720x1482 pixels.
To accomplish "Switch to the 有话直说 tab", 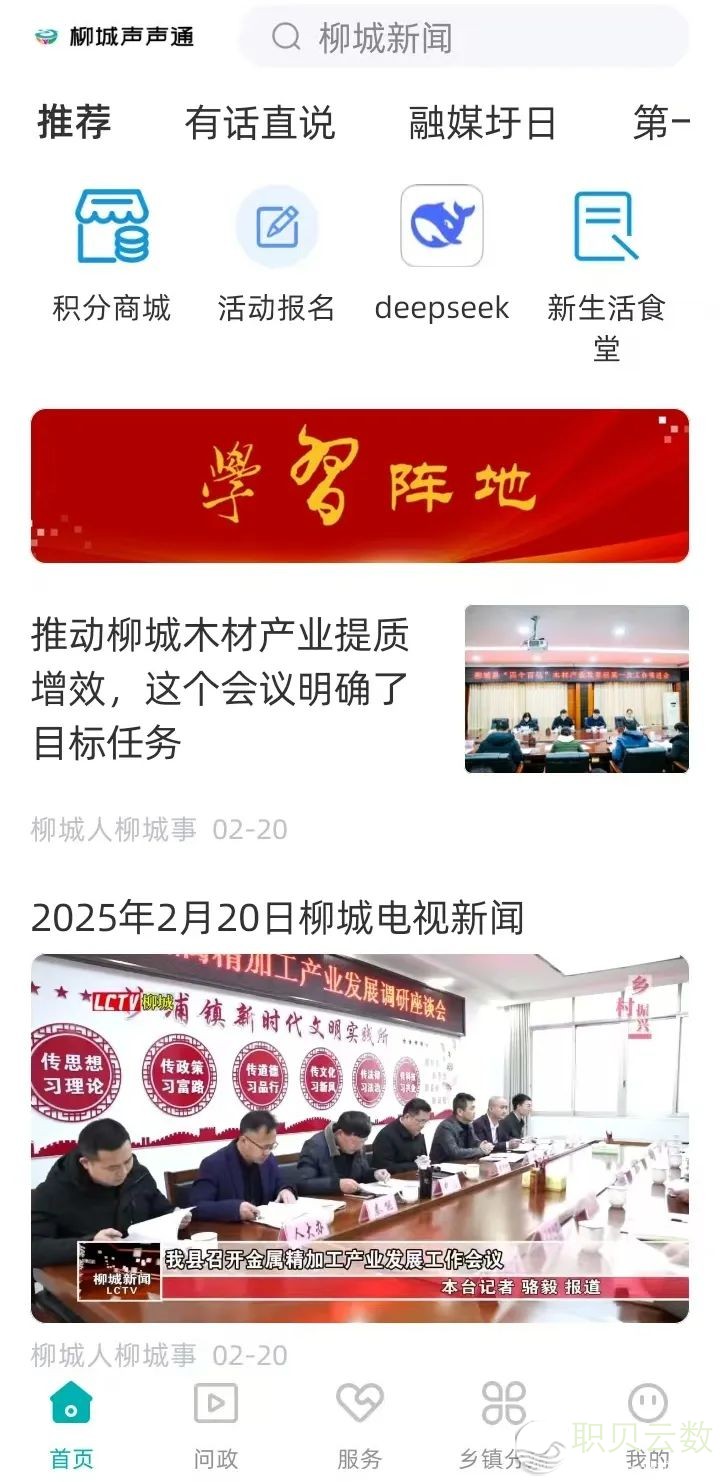I will tap(259, 123).
